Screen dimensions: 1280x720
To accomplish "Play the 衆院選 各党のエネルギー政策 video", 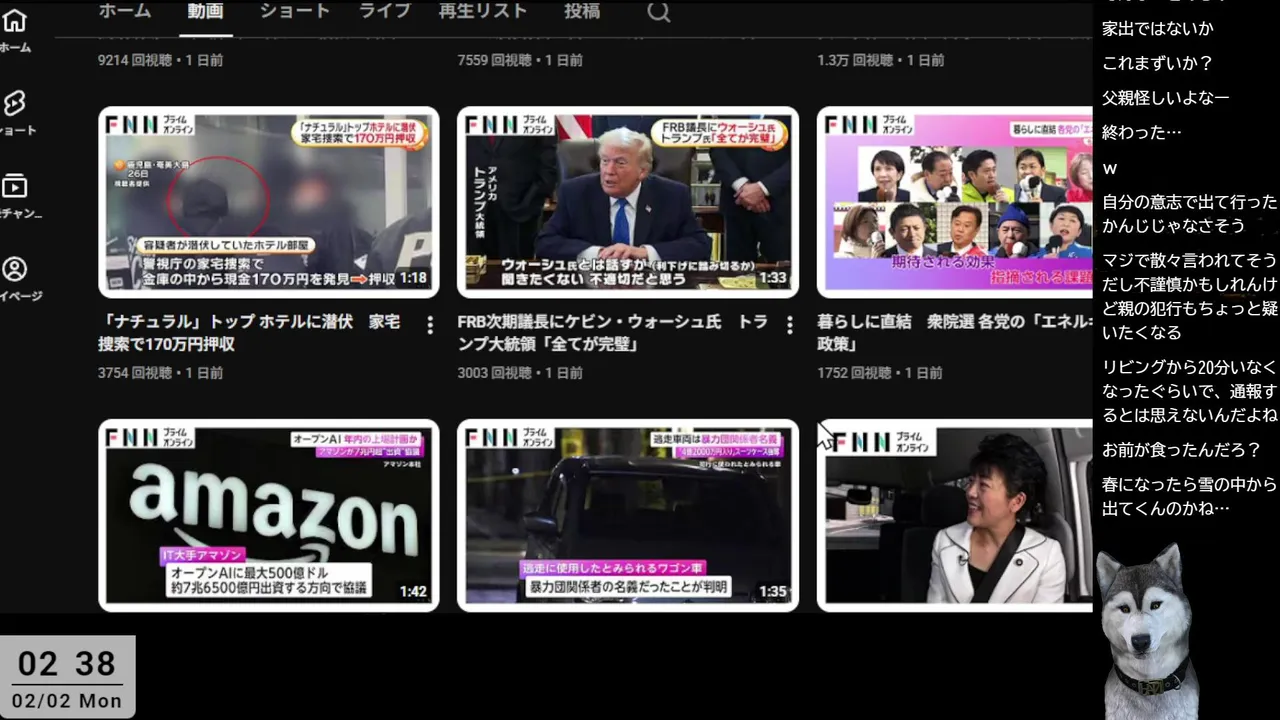I will 955,202.
